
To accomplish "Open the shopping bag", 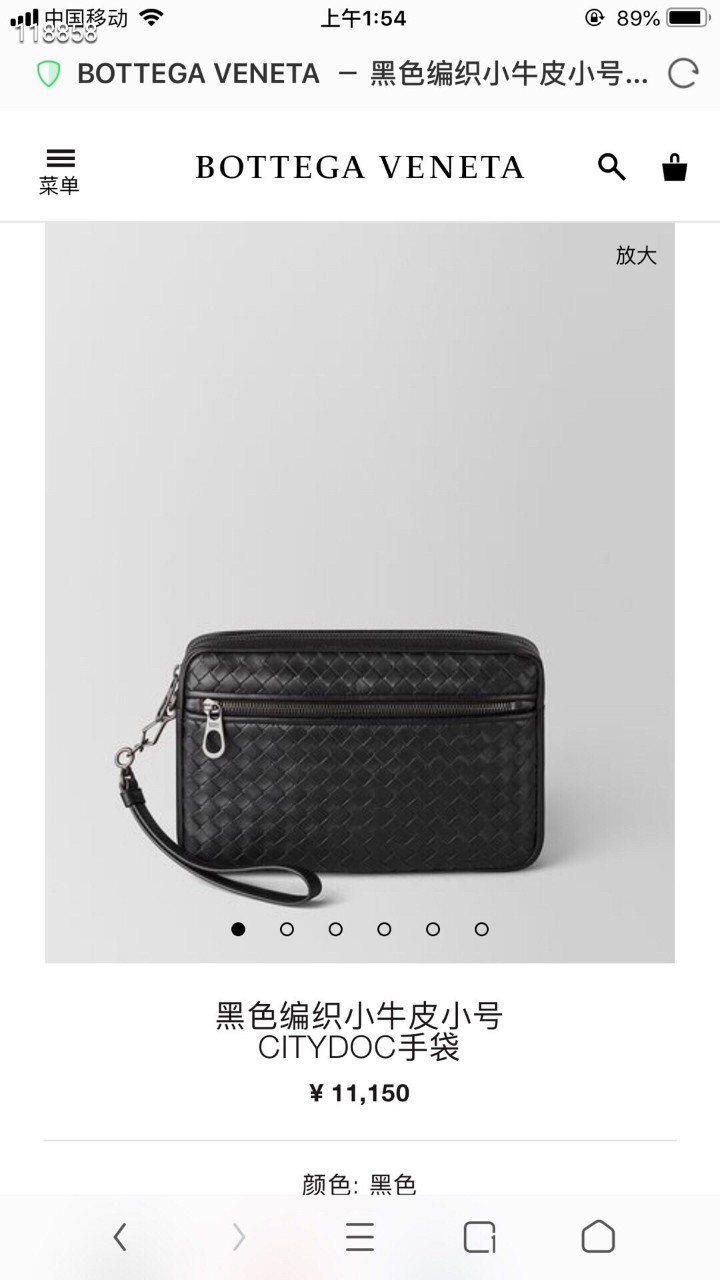I will [x=675, y=166].
